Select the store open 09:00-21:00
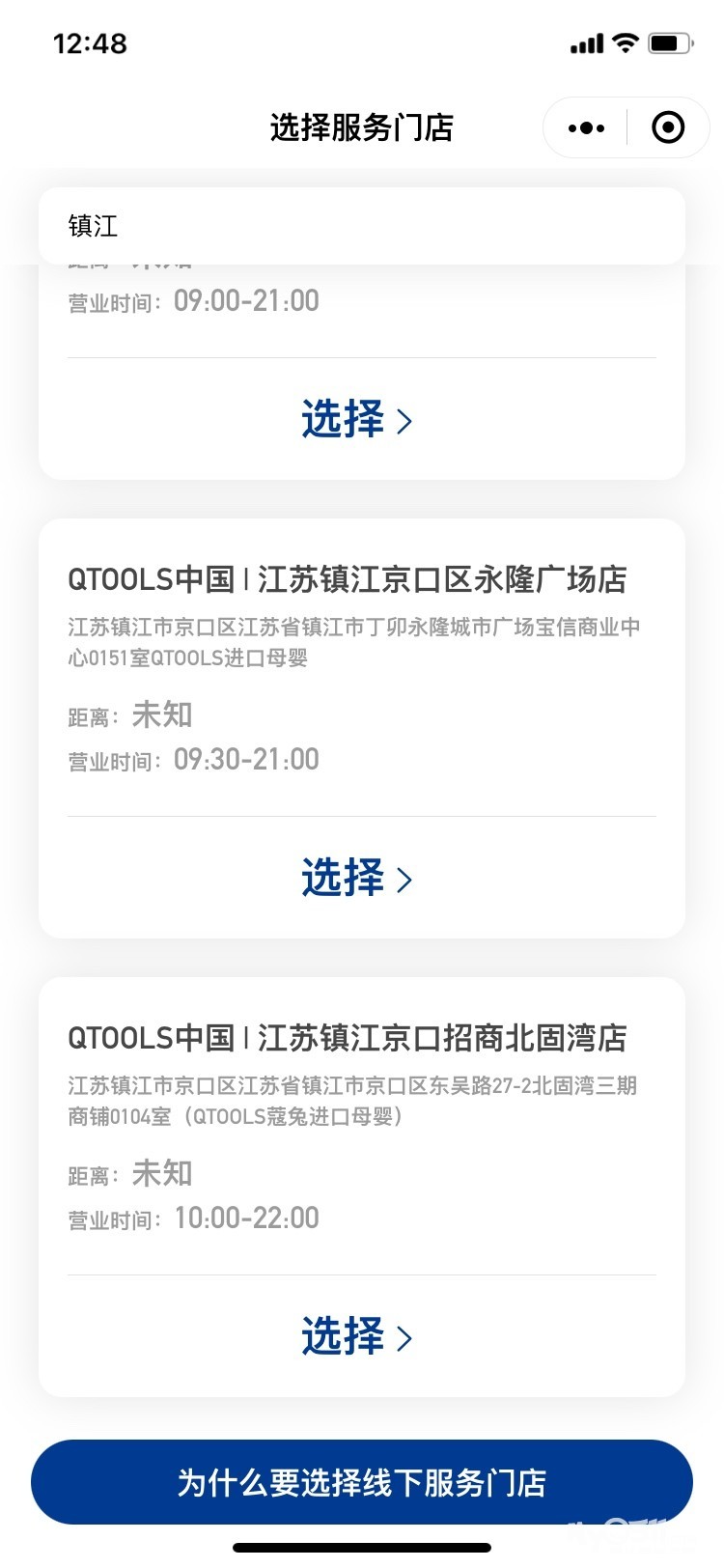 tap(357, 420)
